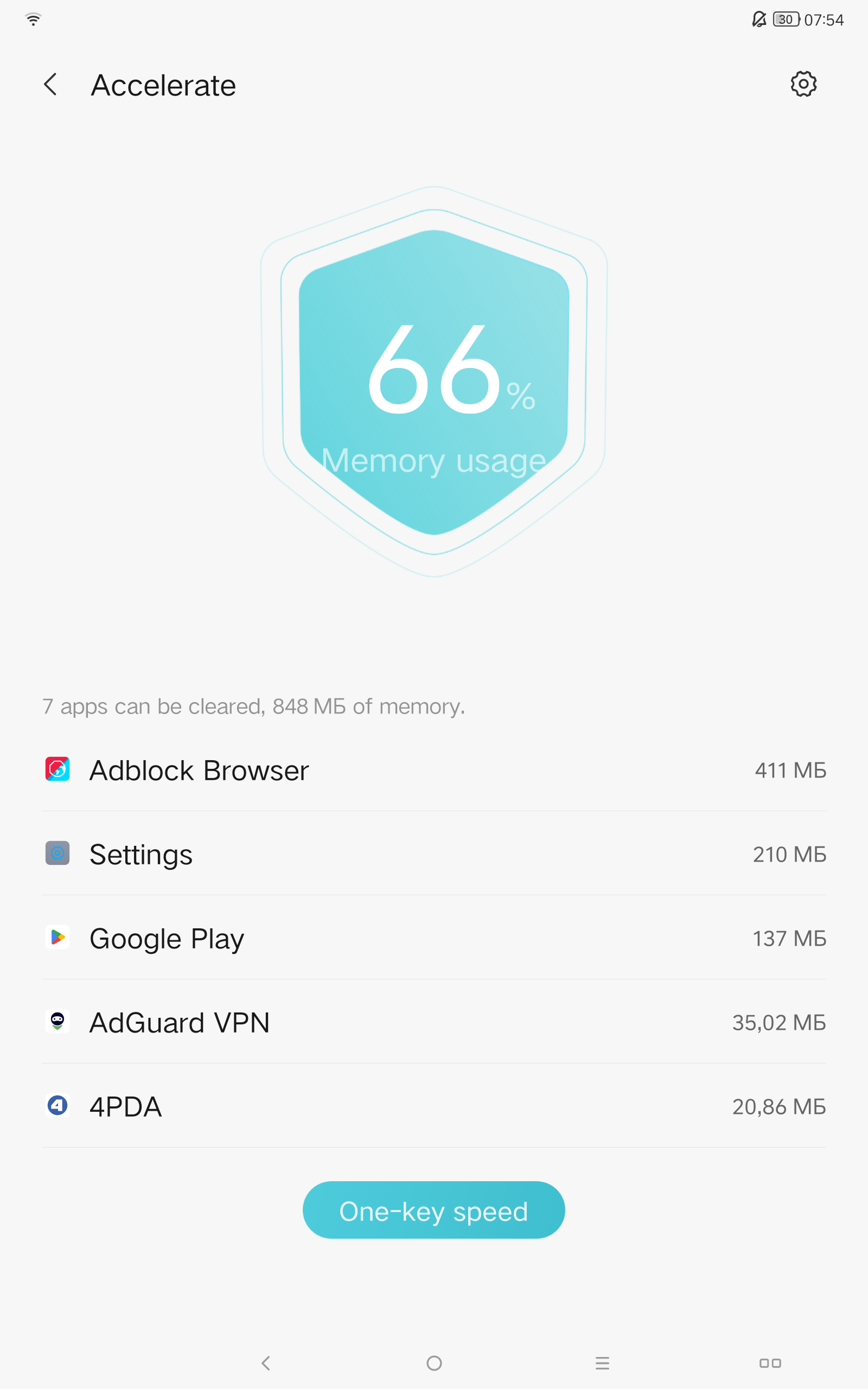The width and height of the screenshot is (868, 1389).
Task: Select the AdGuard VPN row
Action: (434, 1022)
